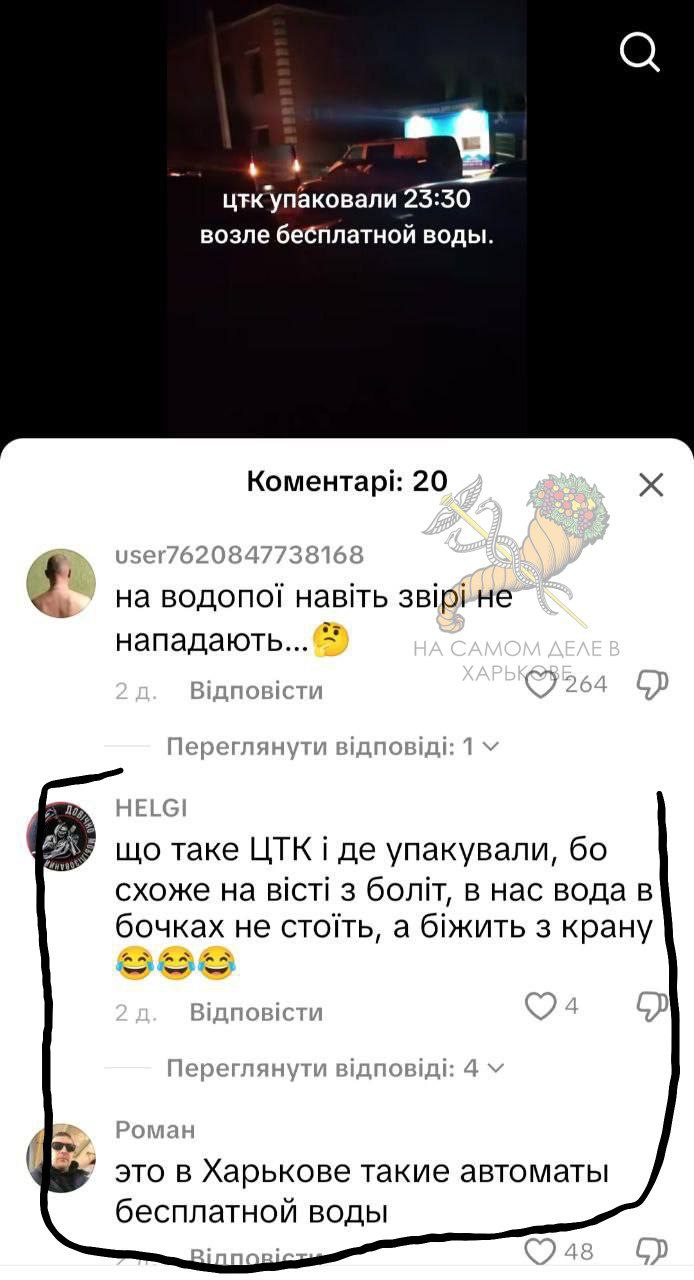Viewport: 694px width, 1280px height.
Task: Open Роман's profile avatar
Action: coord(61,1158)
